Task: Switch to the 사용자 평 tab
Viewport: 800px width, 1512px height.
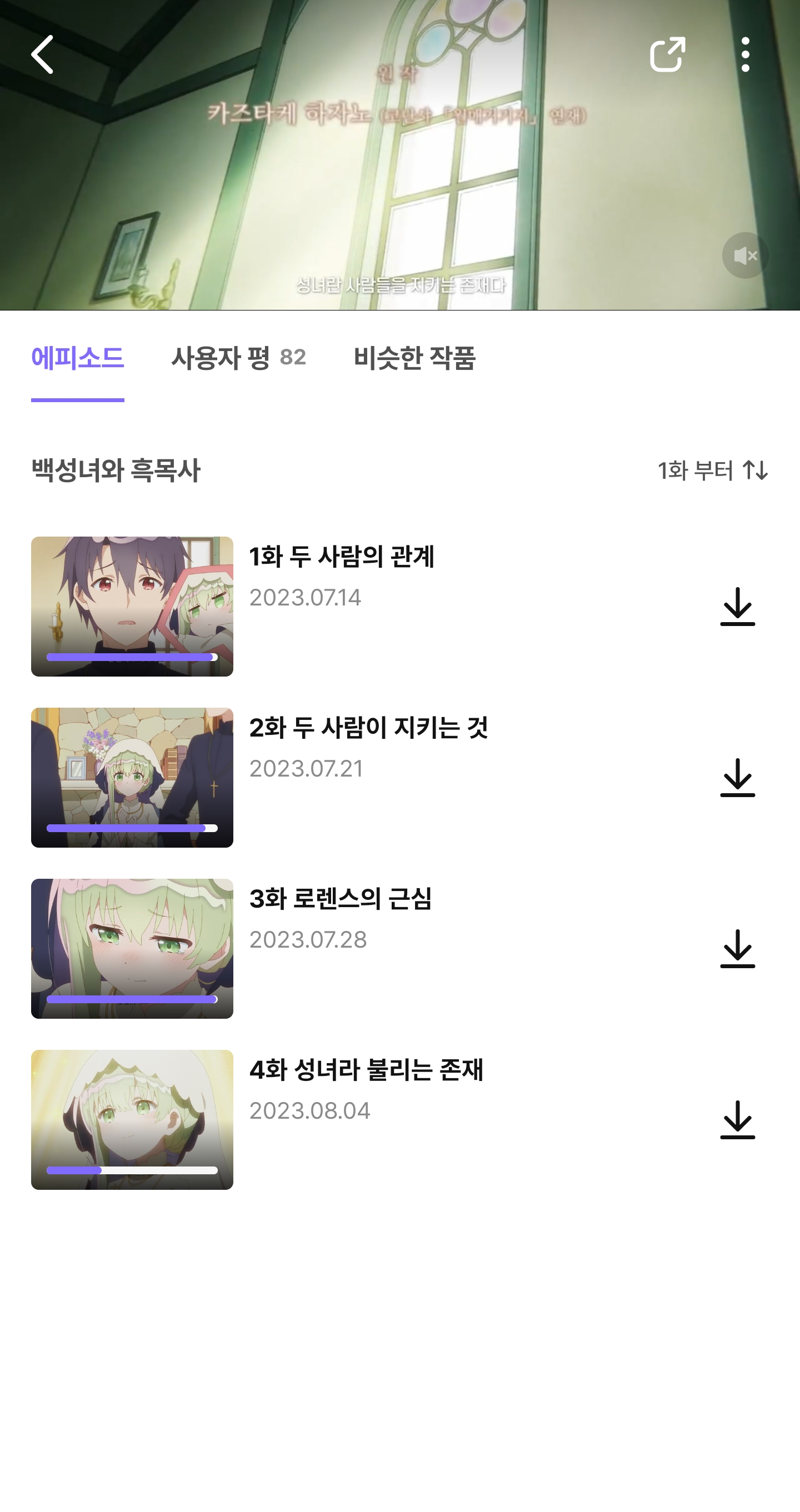Action: pos(238,358)
